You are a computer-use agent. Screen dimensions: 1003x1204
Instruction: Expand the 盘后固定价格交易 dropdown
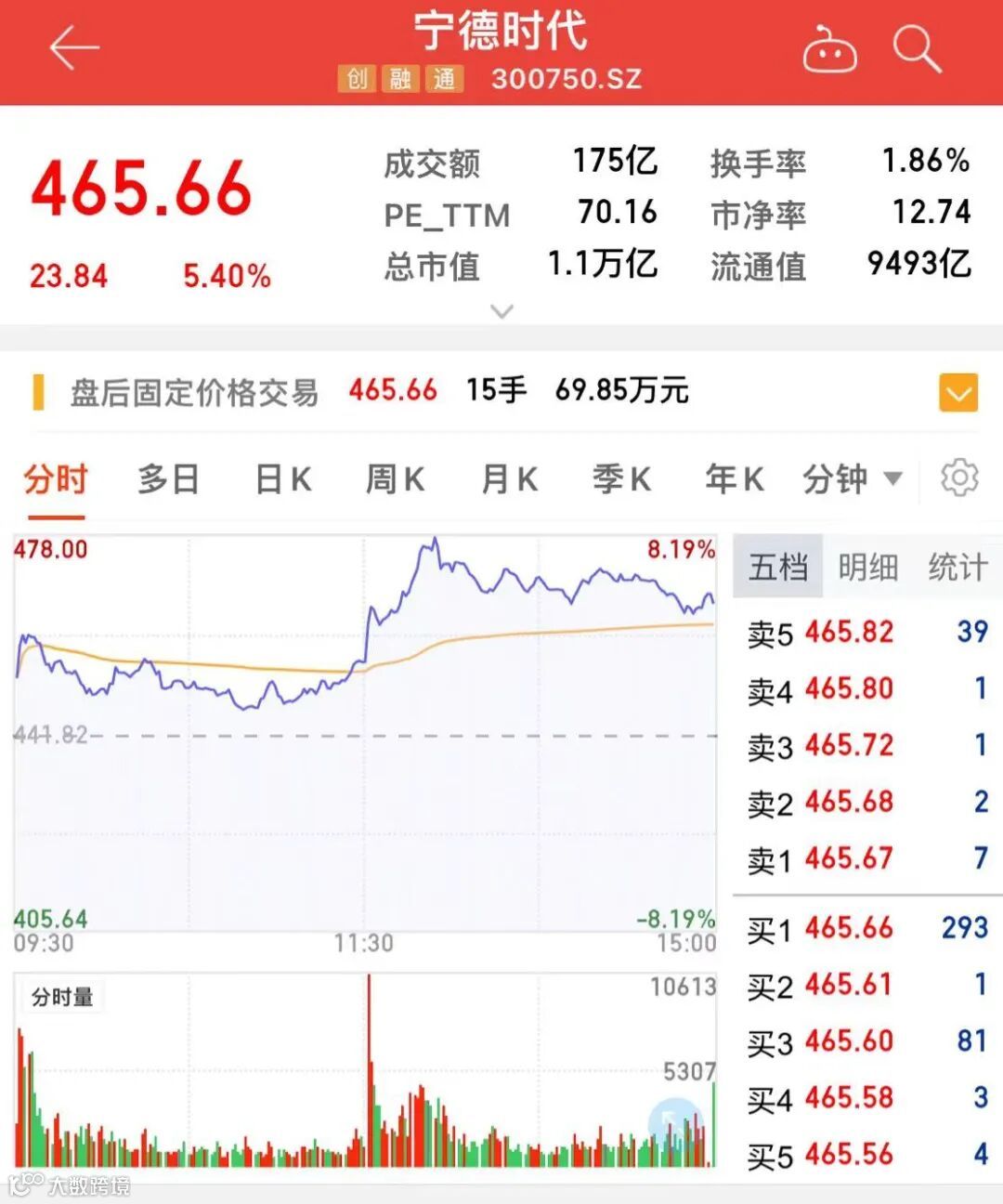click(957, 393)
